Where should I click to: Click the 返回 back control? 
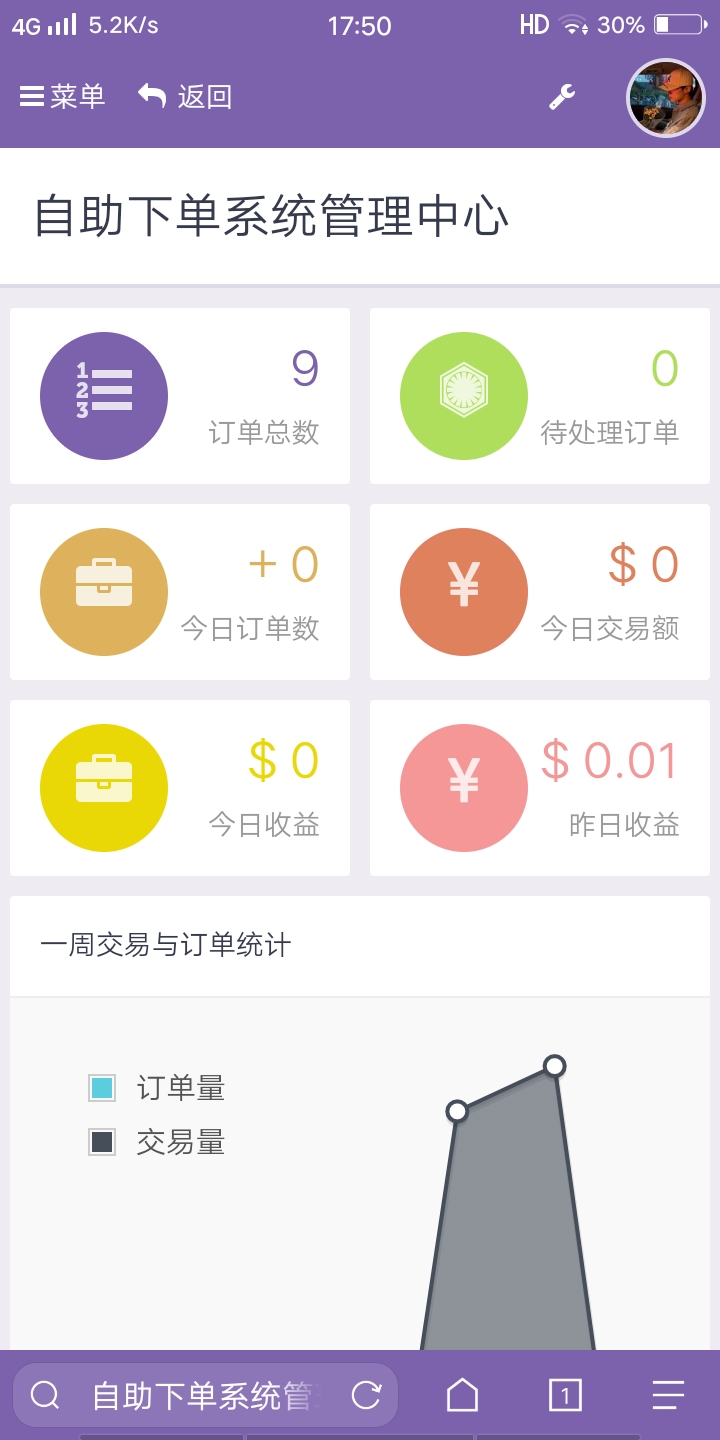(188, 97)
